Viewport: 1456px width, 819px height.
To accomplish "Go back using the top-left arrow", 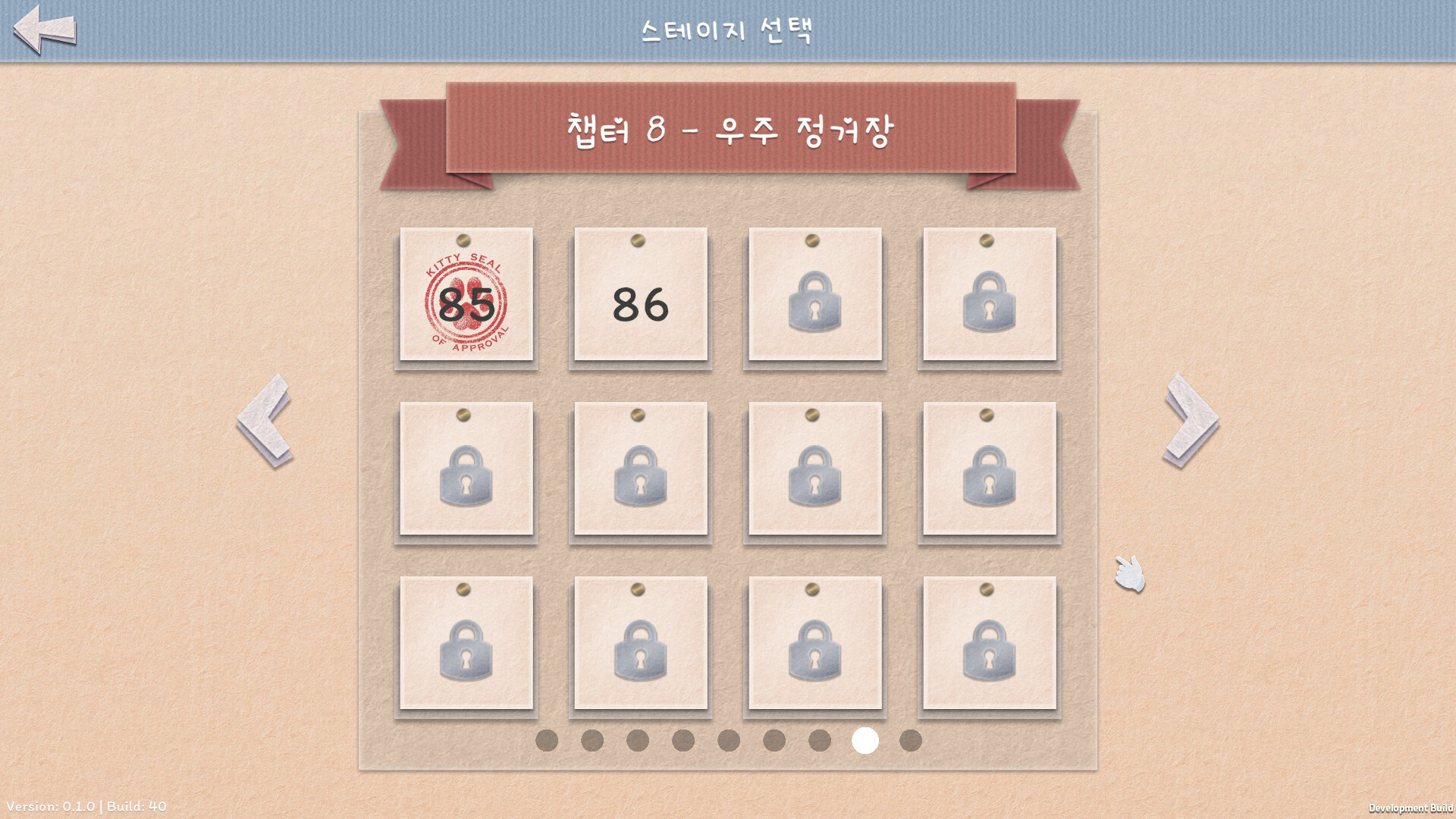I will point(44,29).
